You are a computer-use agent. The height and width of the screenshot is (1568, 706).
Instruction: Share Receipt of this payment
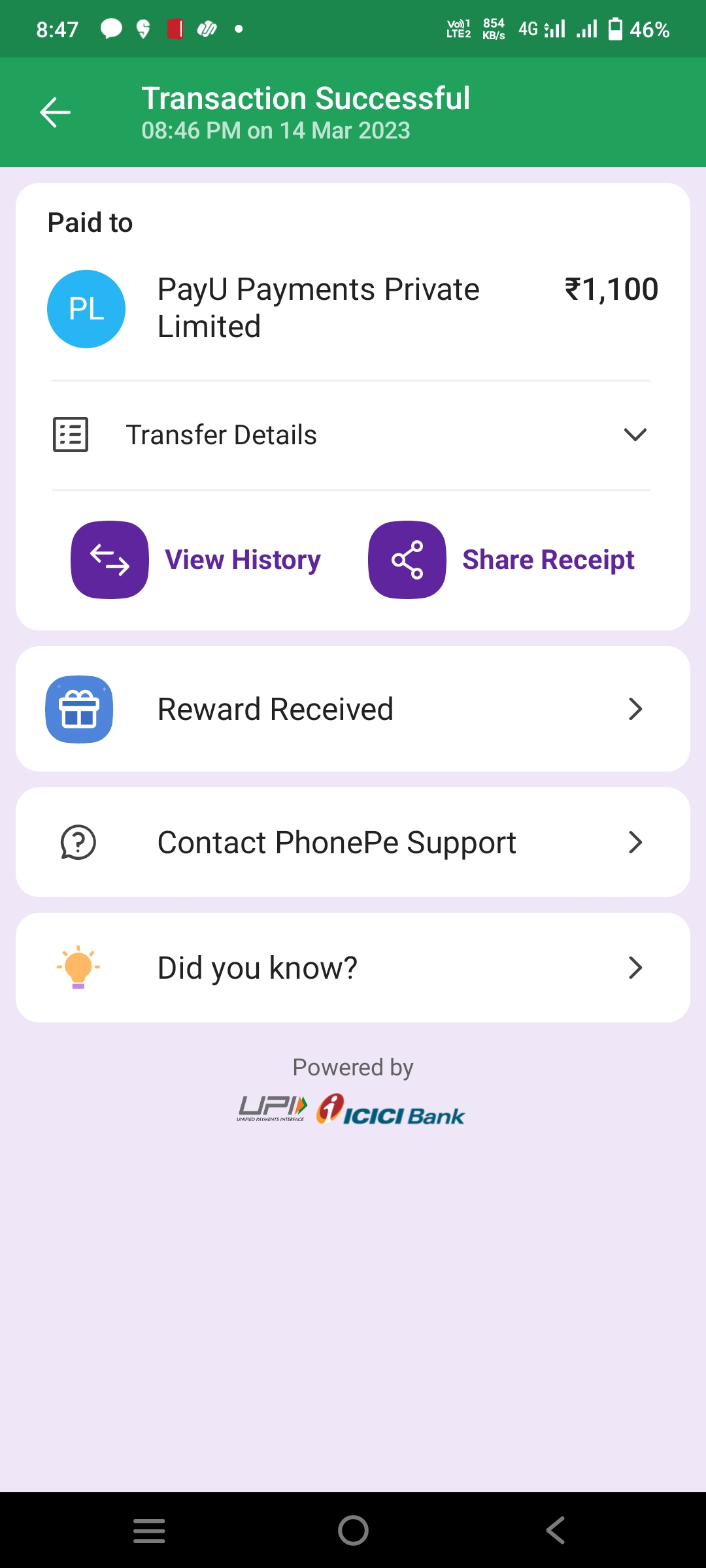(502, 560)
